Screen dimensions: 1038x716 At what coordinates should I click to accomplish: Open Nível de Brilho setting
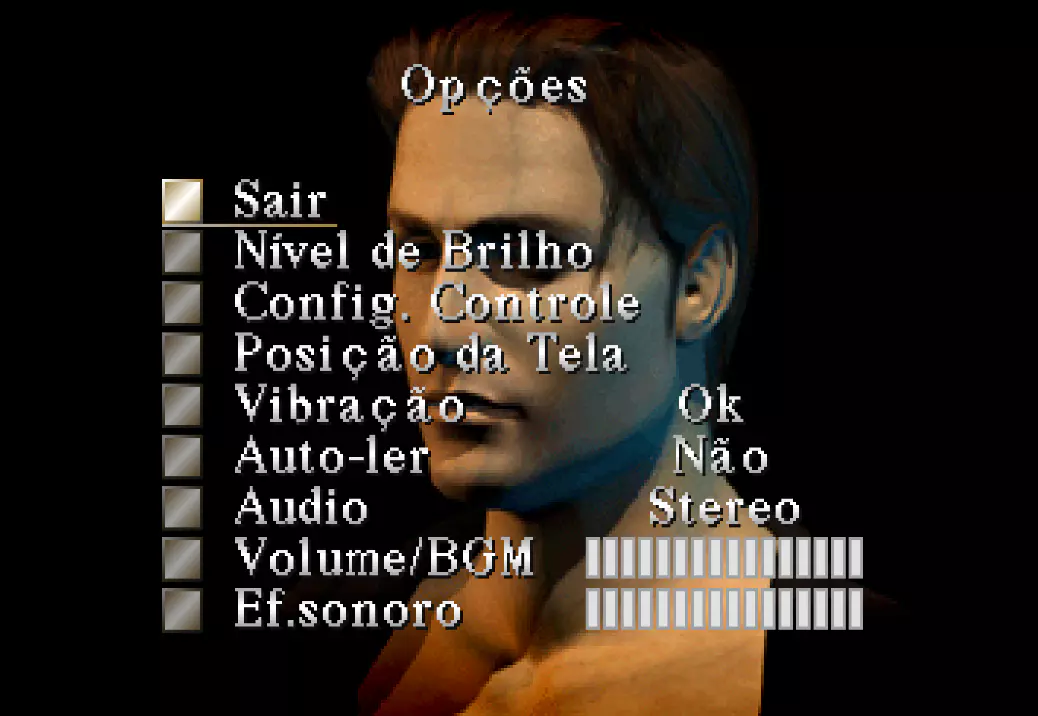(x=413, y=251)
